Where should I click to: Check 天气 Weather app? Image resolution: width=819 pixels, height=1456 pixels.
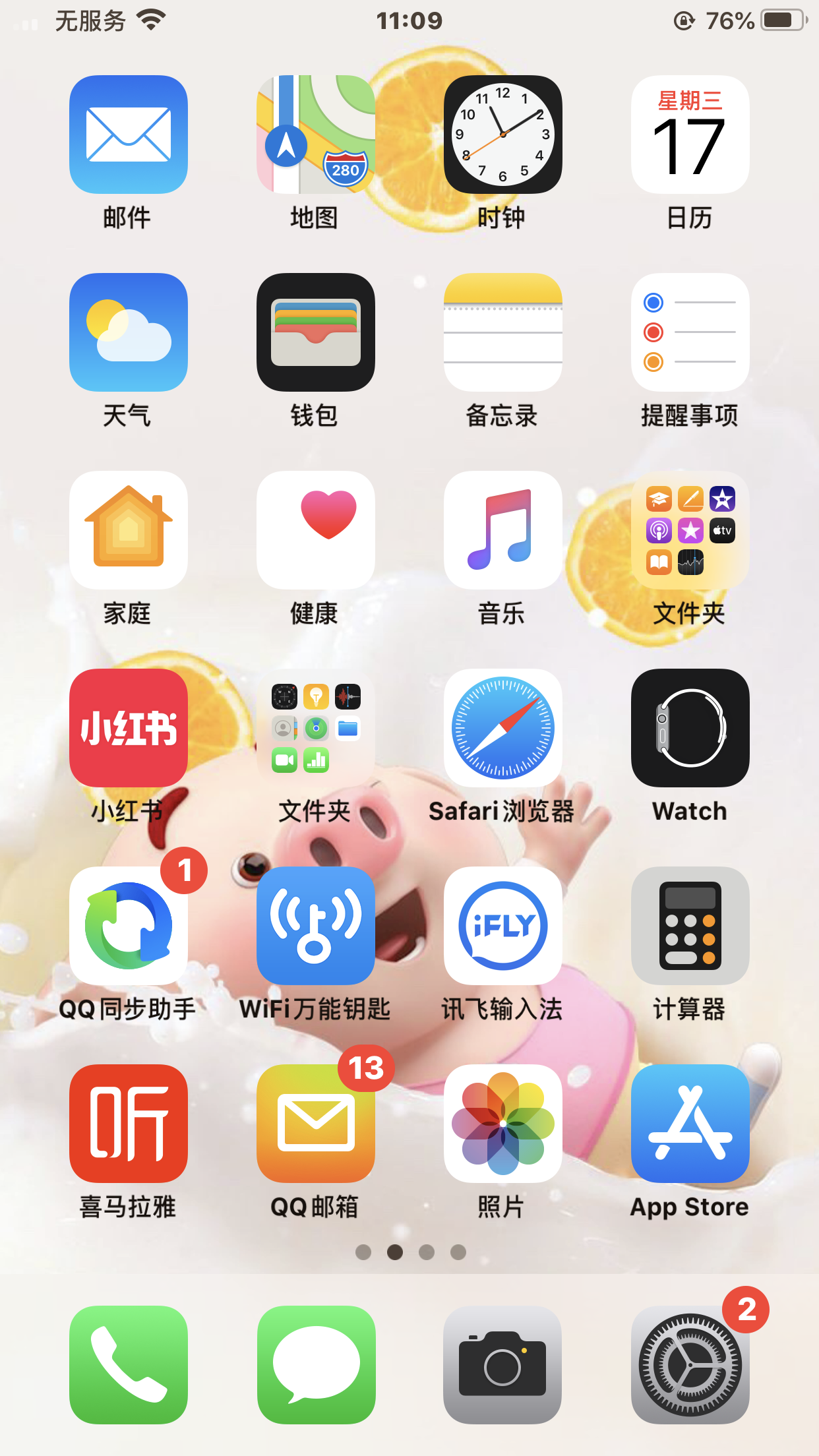(x=129, y=332)
